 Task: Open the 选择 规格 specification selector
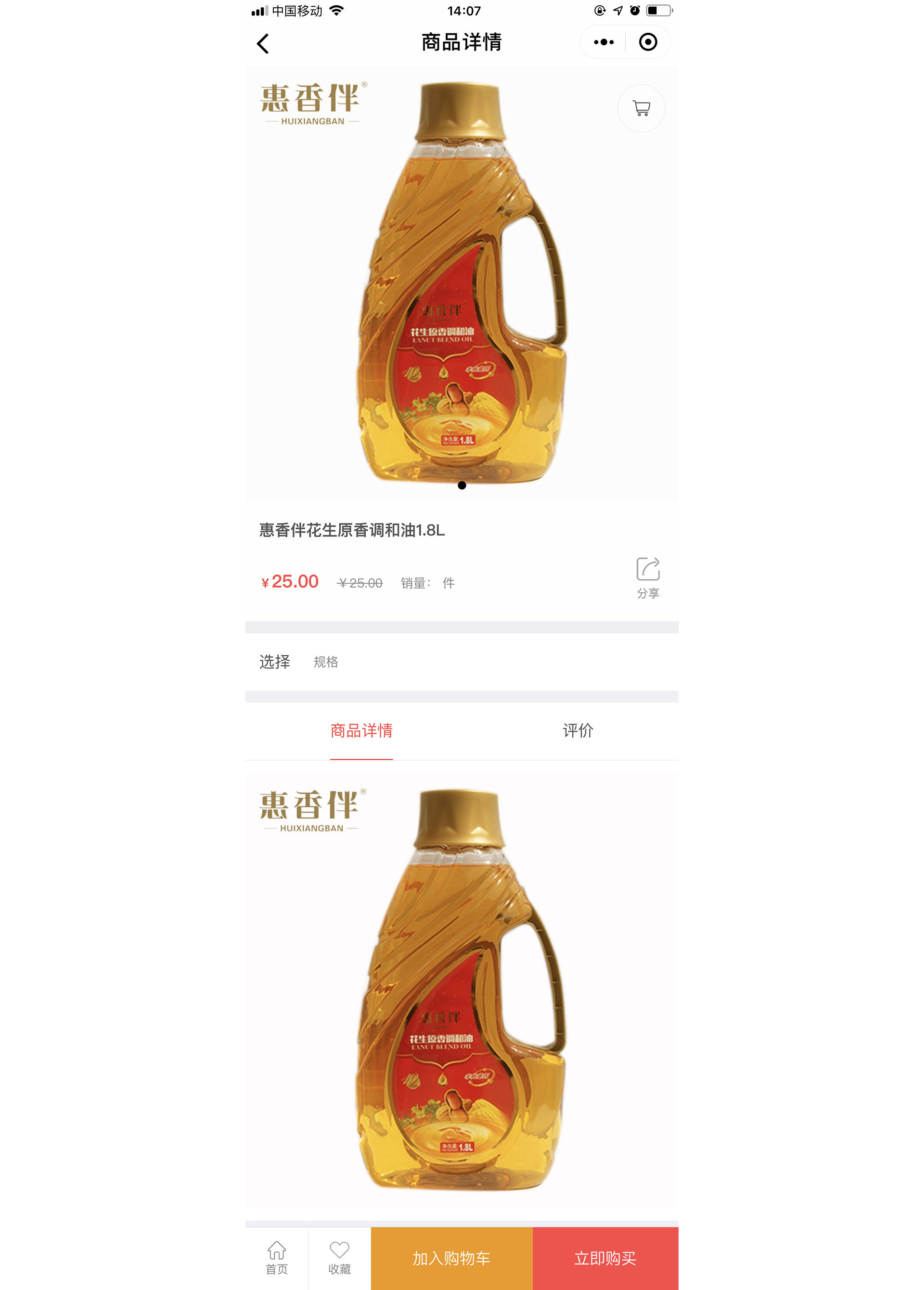pos(461,662)
